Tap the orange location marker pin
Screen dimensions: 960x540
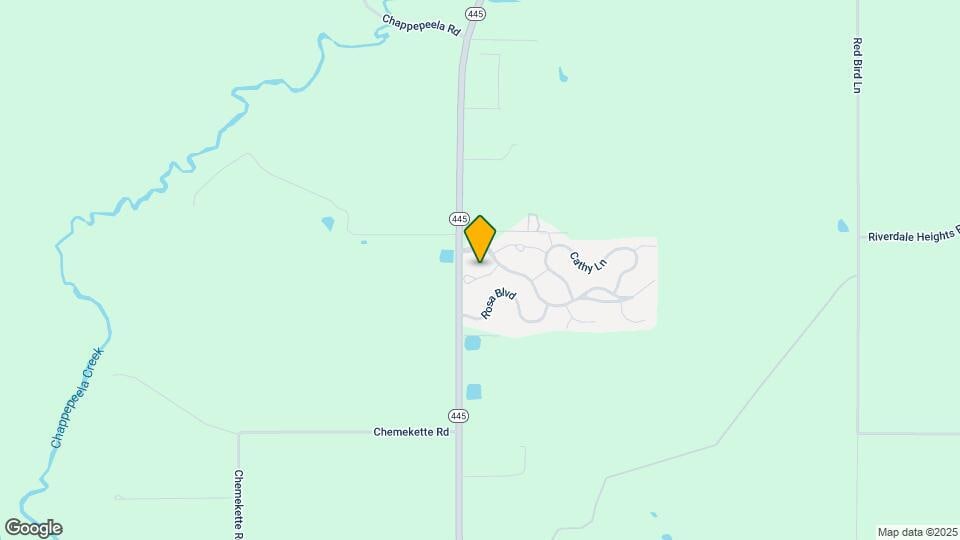click(480, 238)
